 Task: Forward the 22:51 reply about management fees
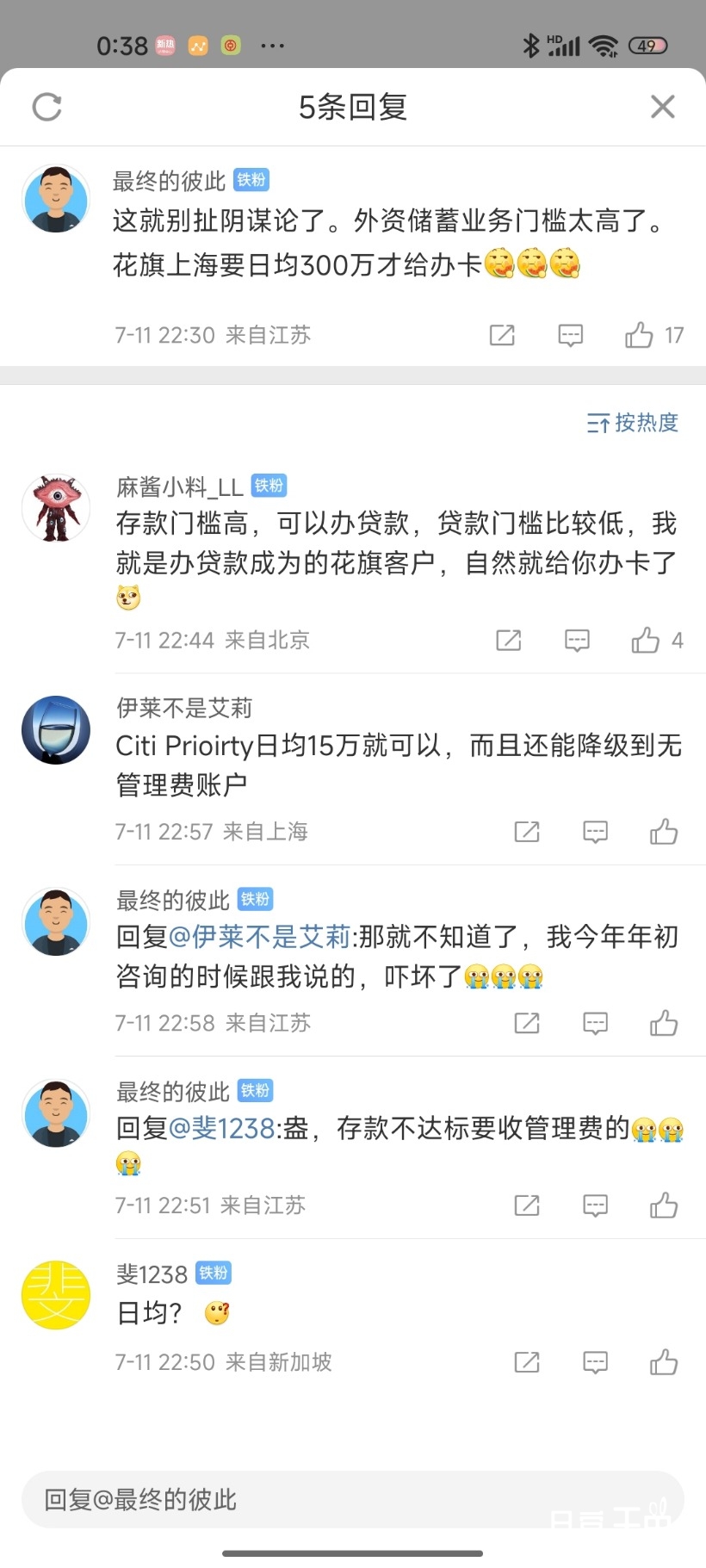tap(527, 1205)
